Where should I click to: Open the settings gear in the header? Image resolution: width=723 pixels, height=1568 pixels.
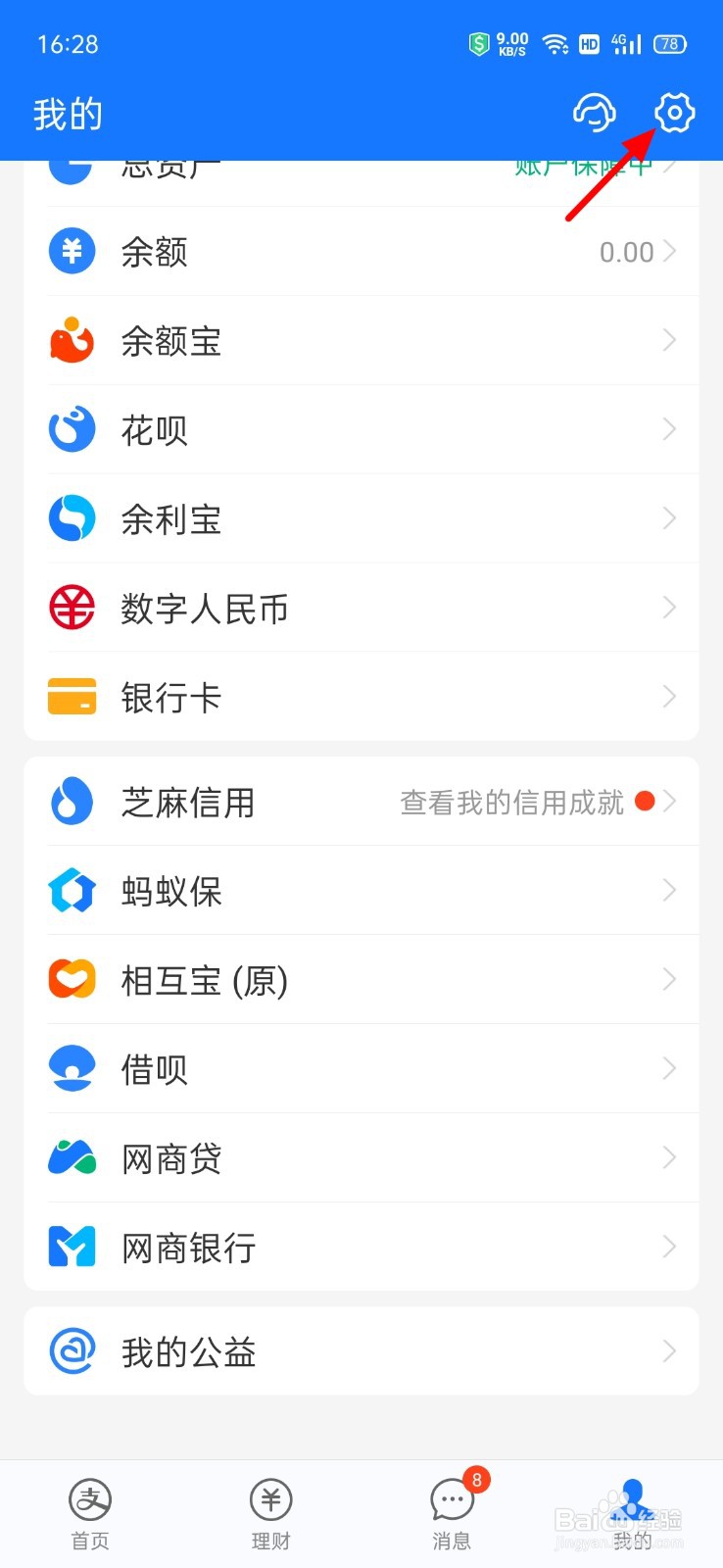pos(673,113)
